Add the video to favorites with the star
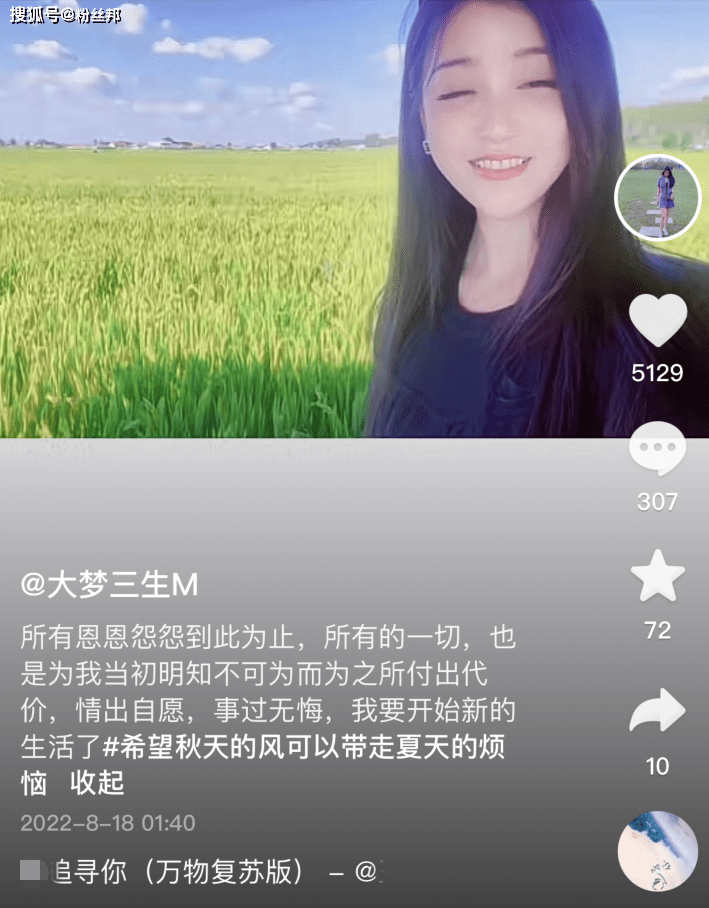This screenshot has width=709, height=908. click(657, 577)
